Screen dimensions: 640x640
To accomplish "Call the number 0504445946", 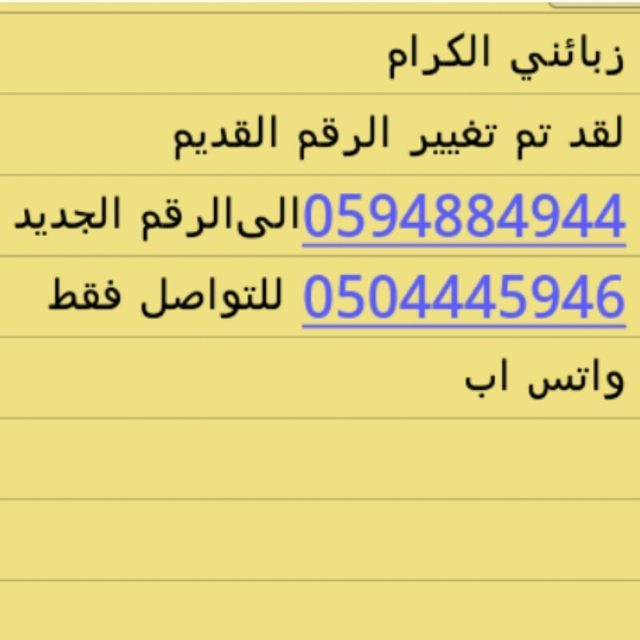I will [x=463, y=297].
